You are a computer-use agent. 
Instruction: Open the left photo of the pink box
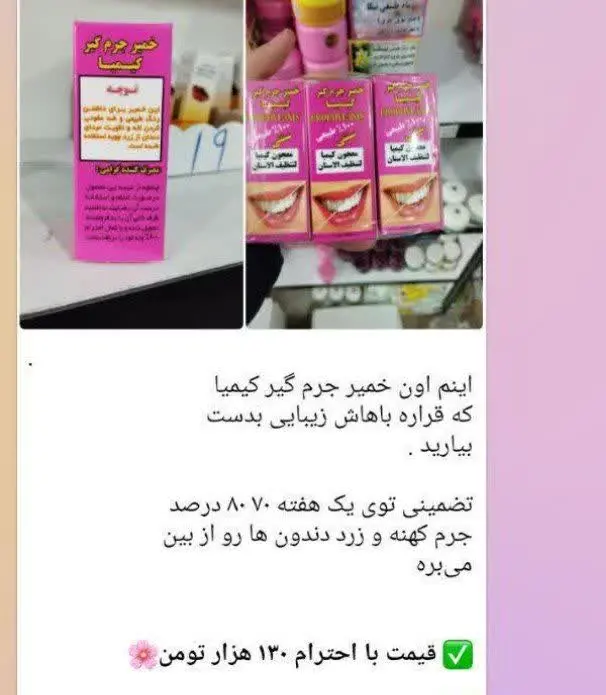click(131, 164)
